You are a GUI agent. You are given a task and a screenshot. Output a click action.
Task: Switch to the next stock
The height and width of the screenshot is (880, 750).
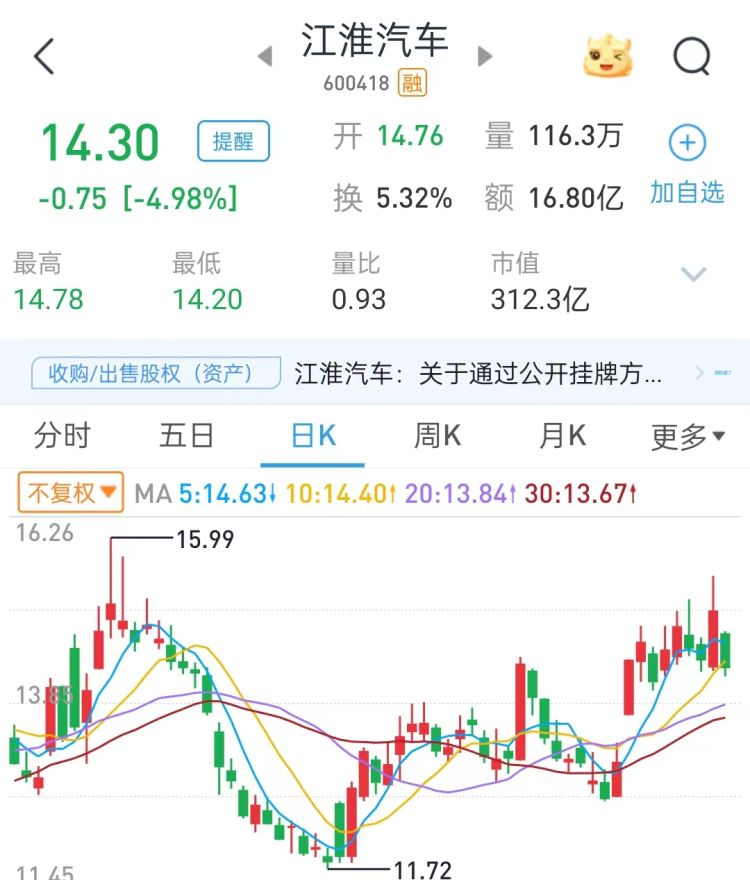(x=486, y=56)
